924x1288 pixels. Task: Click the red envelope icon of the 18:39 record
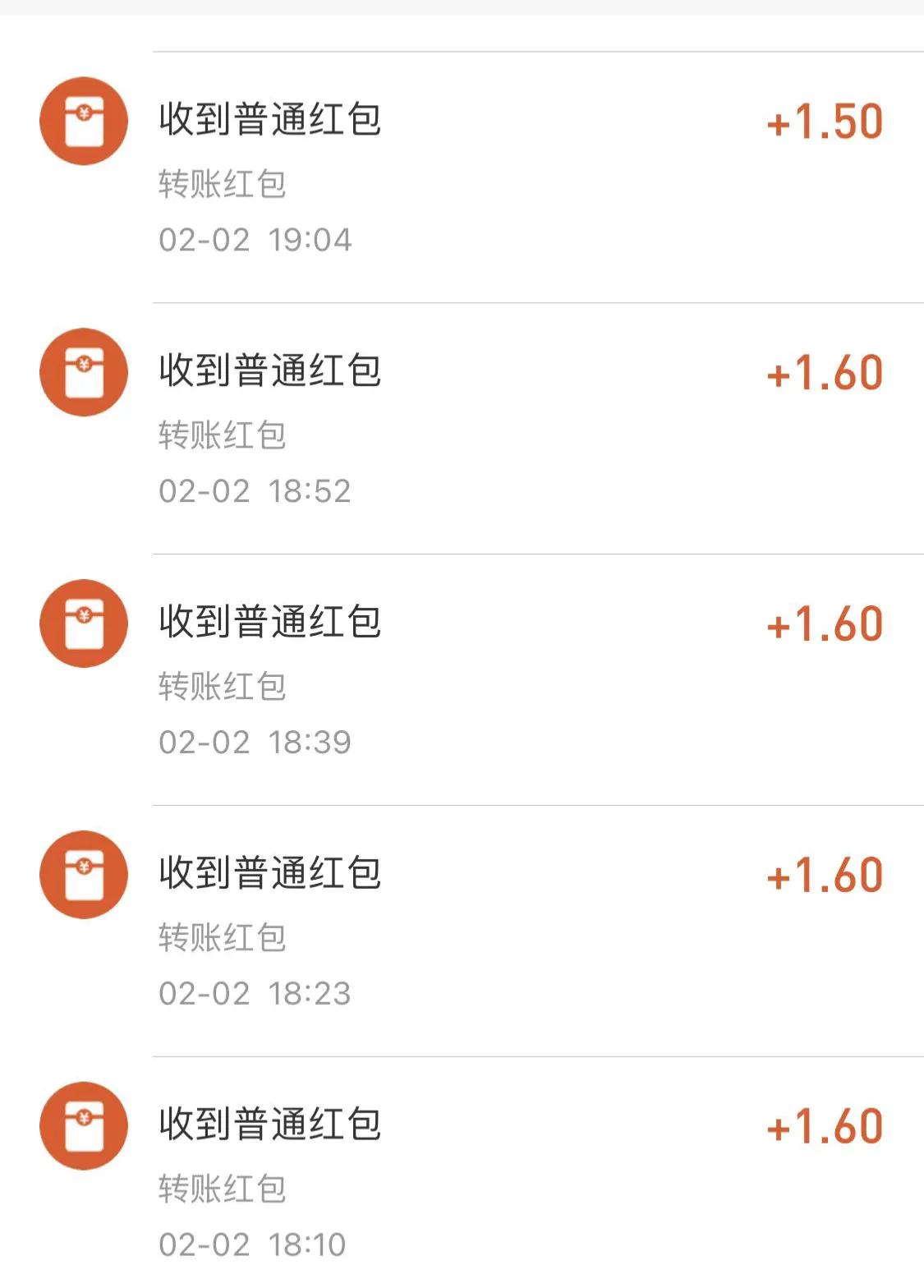83,623
